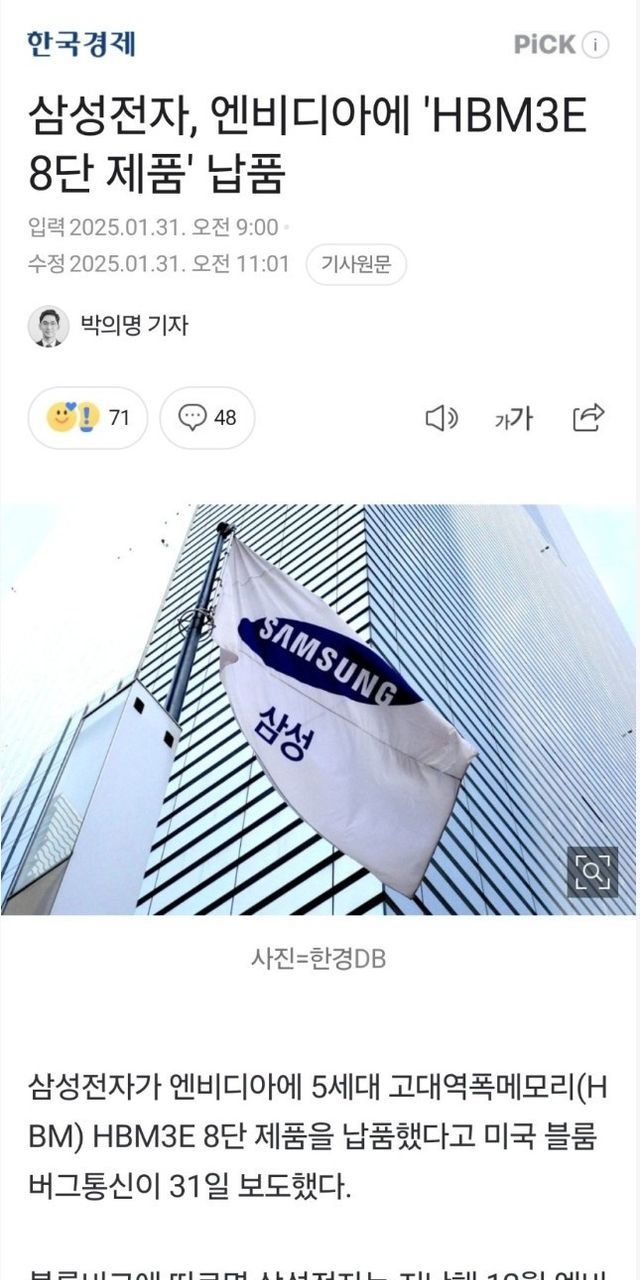640x1280 pixels.
Task: Tap the PiCK info icon
Action: click(595, 45)
